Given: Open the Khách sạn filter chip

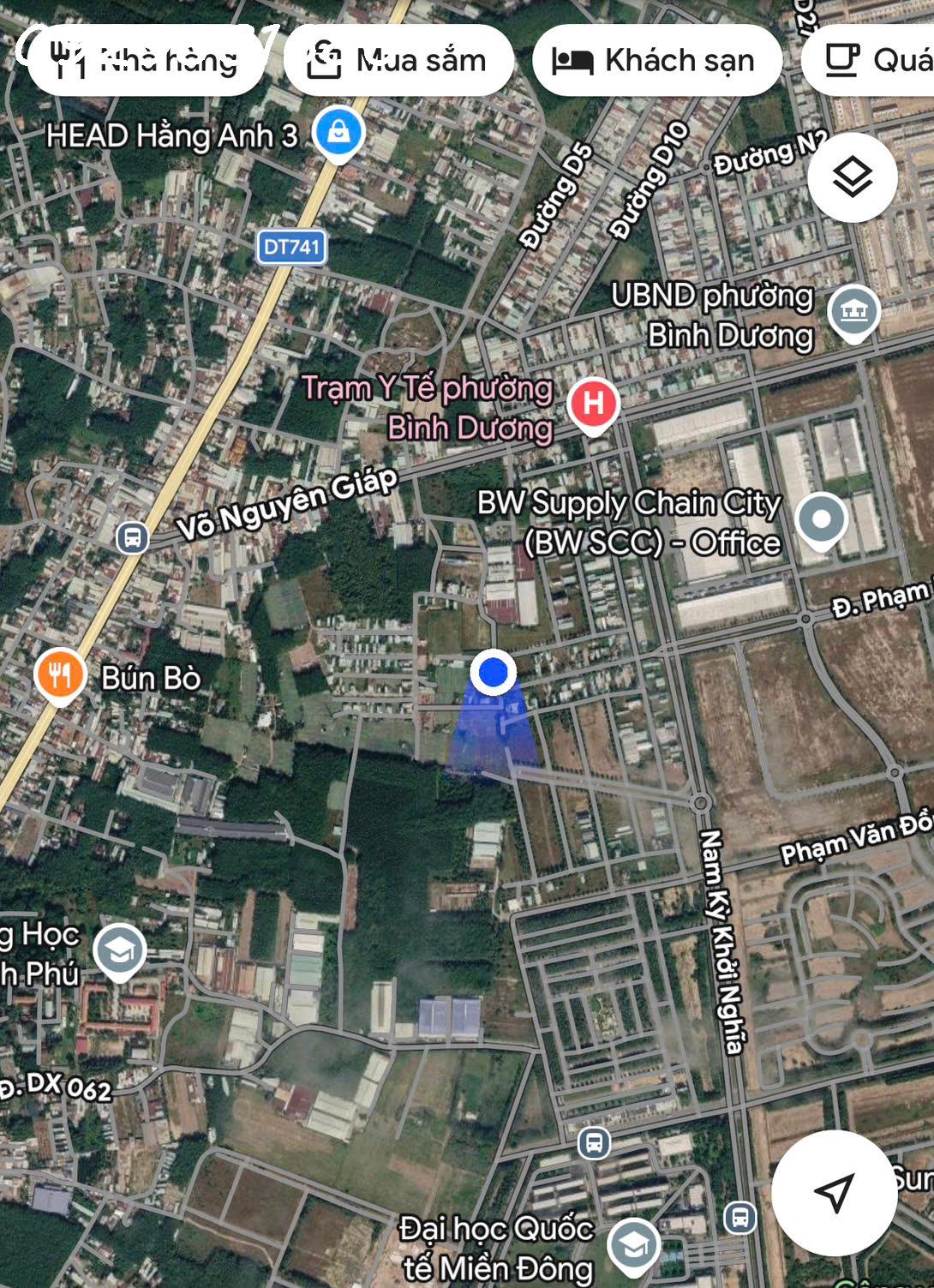Looking at the screenshot, I should (x=658, y=59).
